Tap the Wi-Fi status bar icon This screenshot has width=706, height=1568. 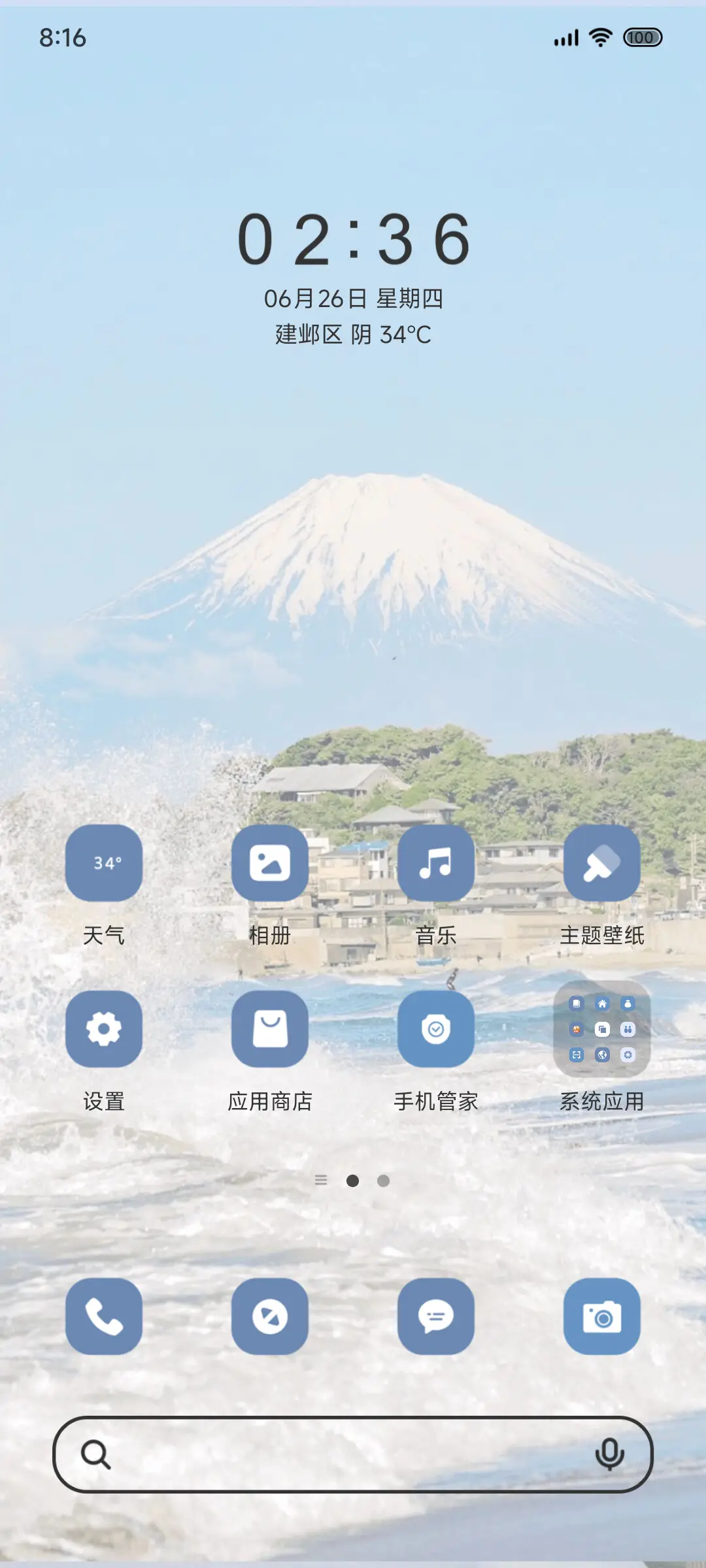pos(599,38)
